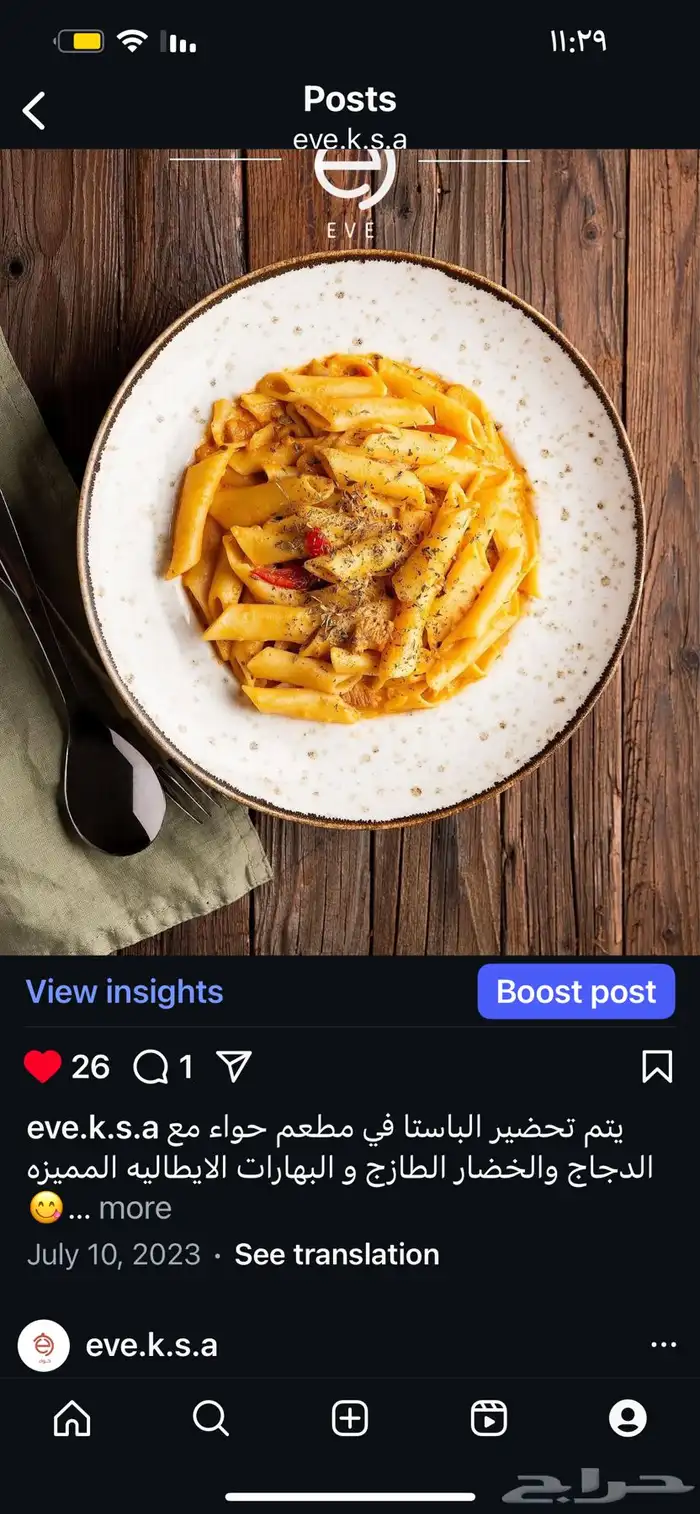
Task: Open the create new post tab
Action: click(x=350, y=1418)
